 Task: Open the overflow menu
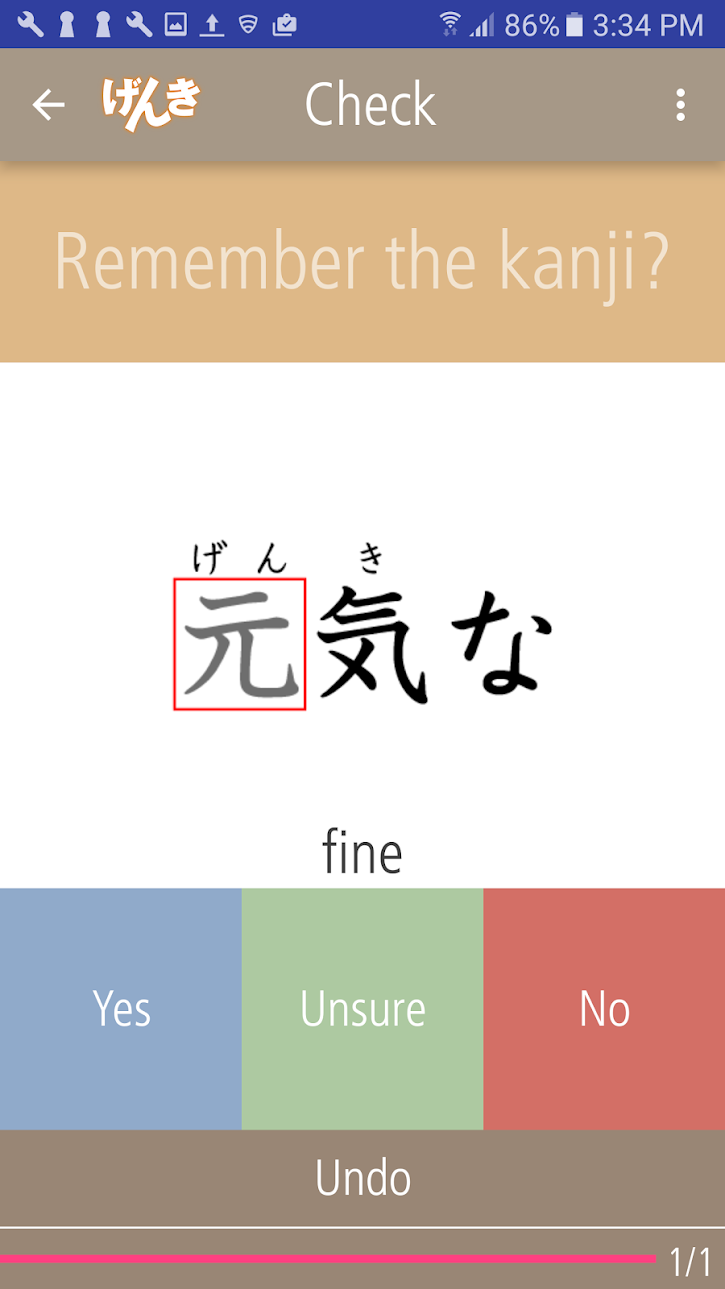coord(680,104)
